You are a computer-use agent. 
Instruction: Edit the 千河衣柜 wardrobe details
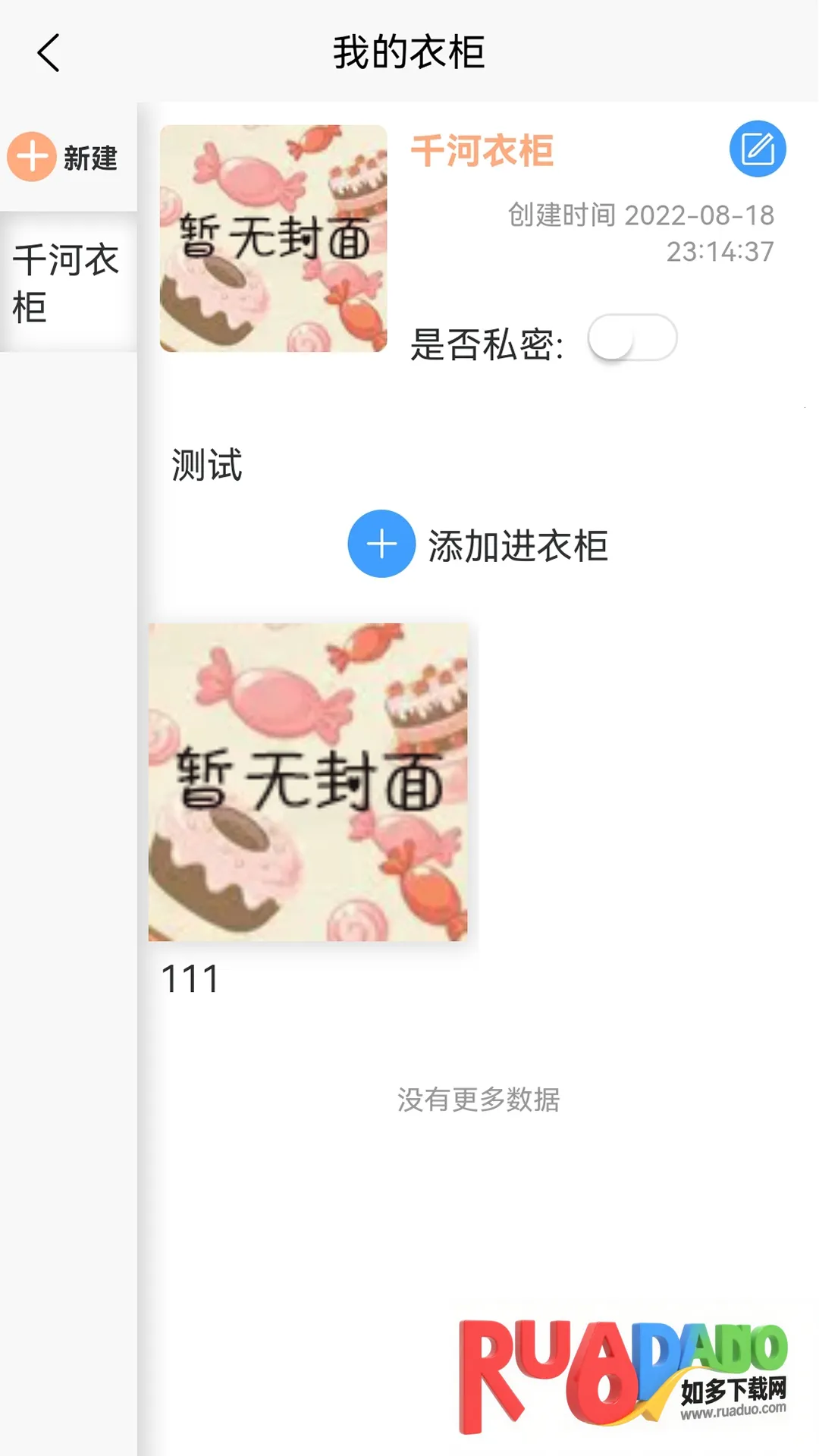[x=757, y=149]
